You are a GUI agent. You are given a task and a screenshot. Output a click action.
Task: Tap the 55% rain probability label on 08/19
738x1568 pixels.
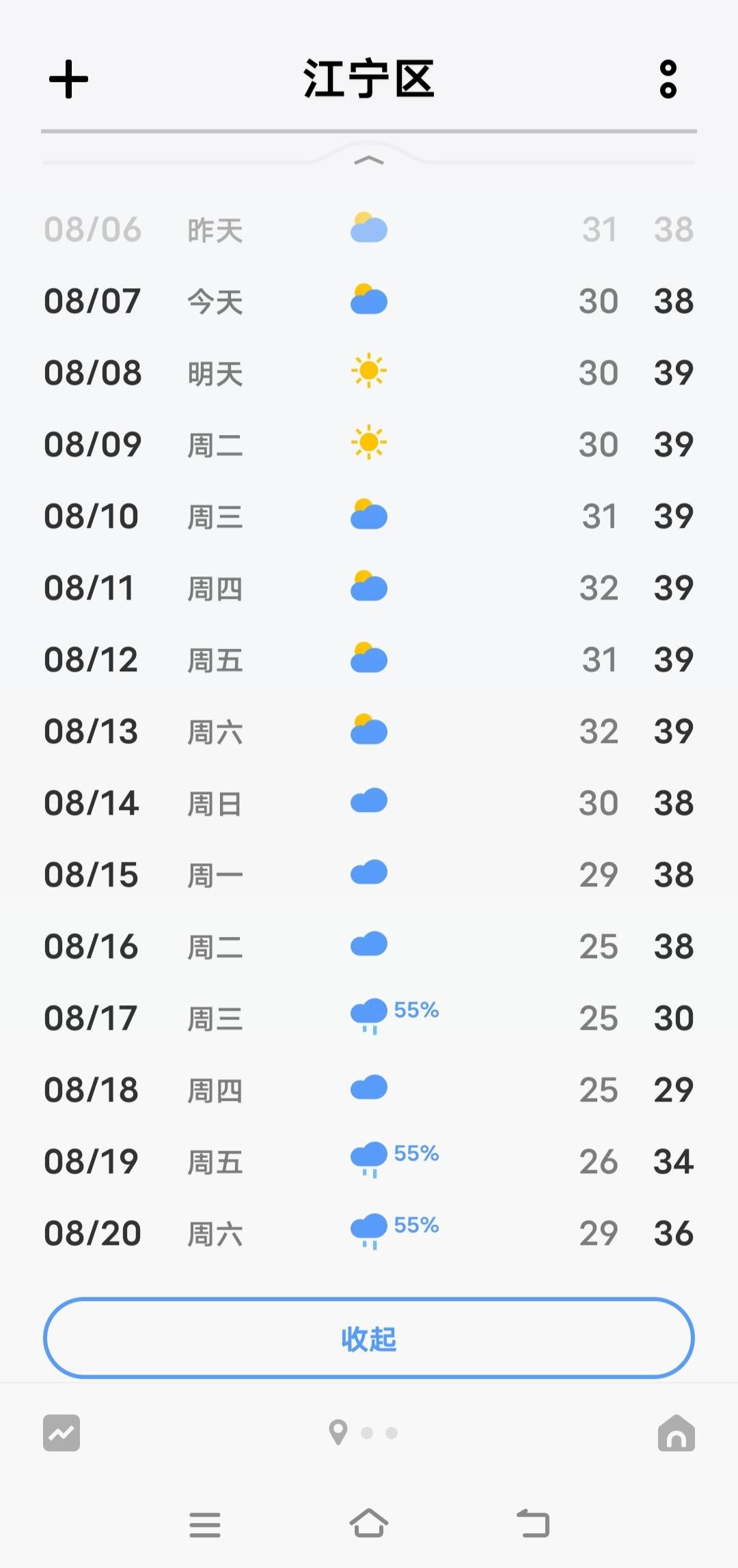417,1151
